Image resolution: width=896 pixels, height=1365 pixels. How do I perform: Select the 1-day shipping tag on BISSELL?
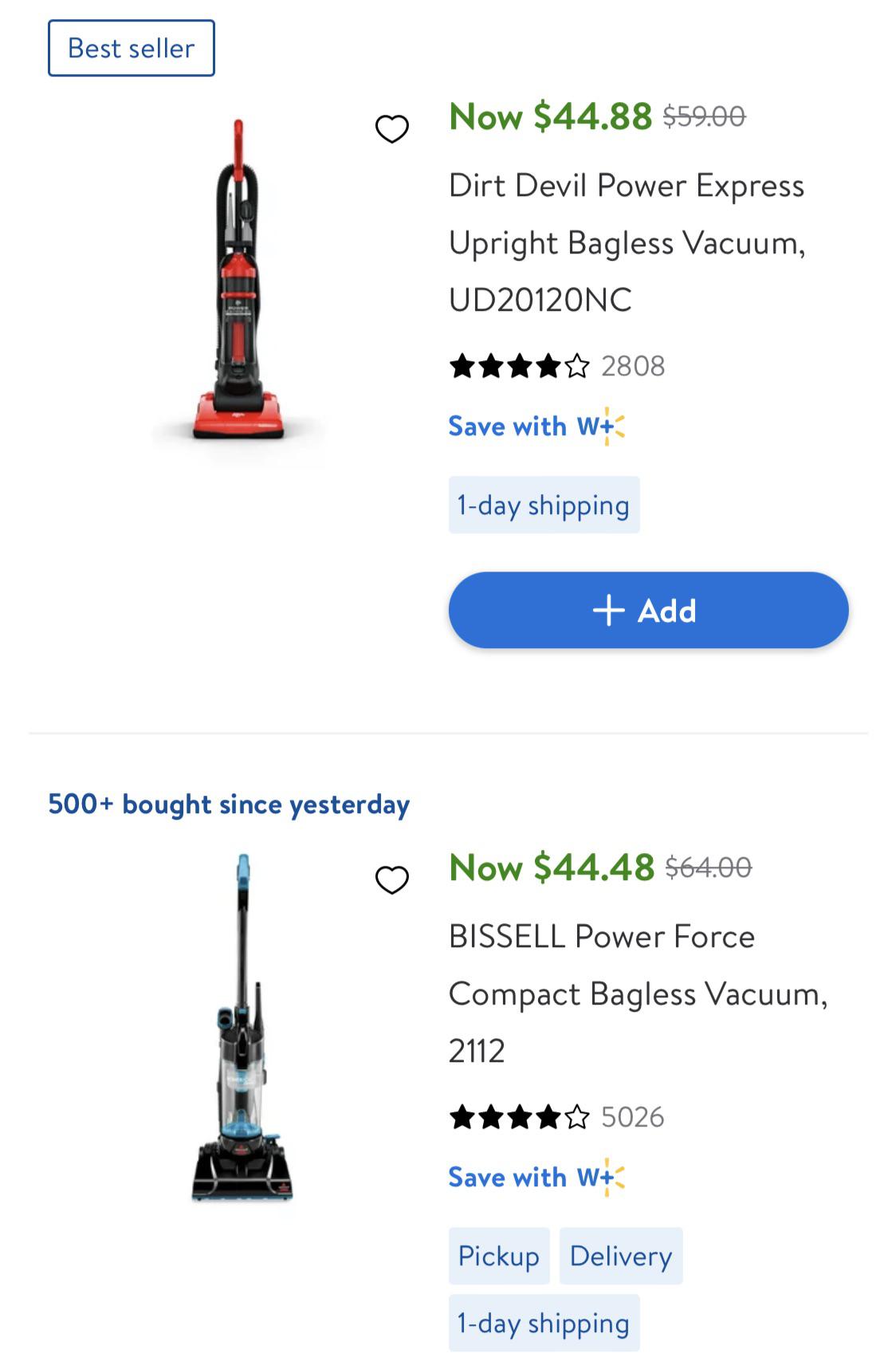[544, 1322]
